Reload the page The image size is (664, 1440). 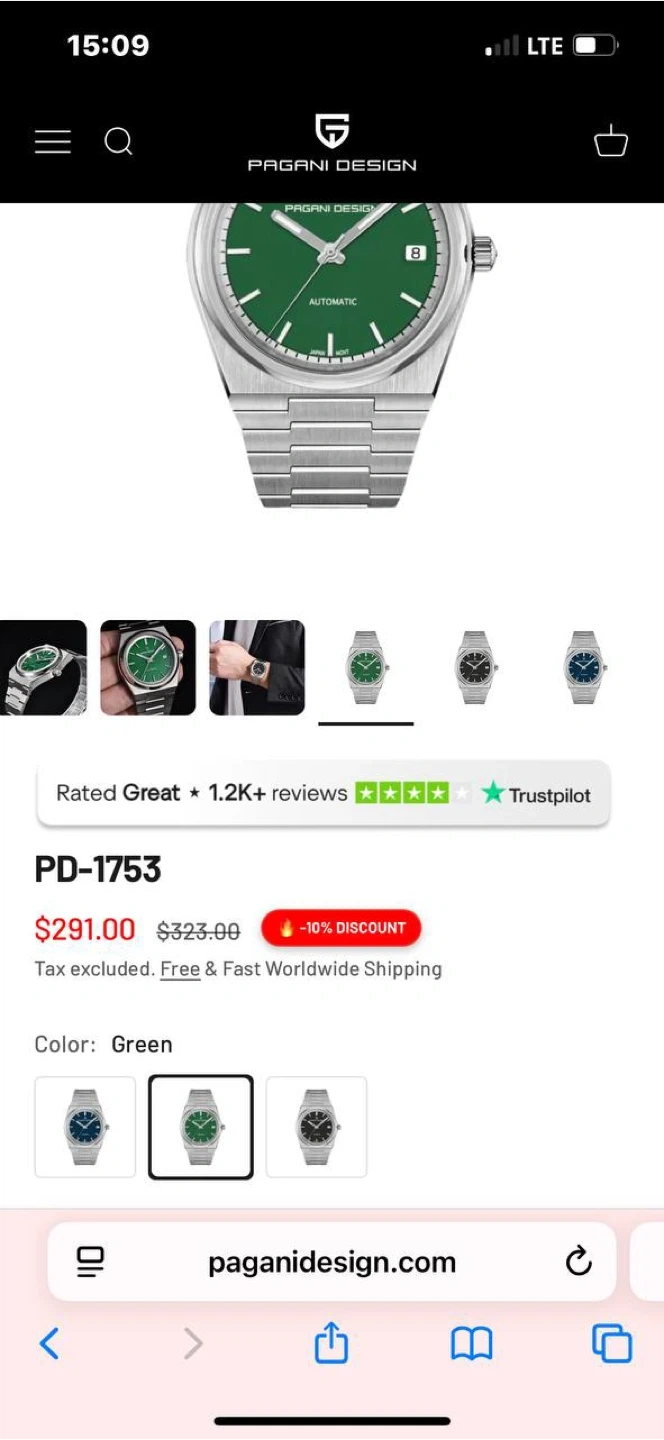click(x=578, y=1262)
